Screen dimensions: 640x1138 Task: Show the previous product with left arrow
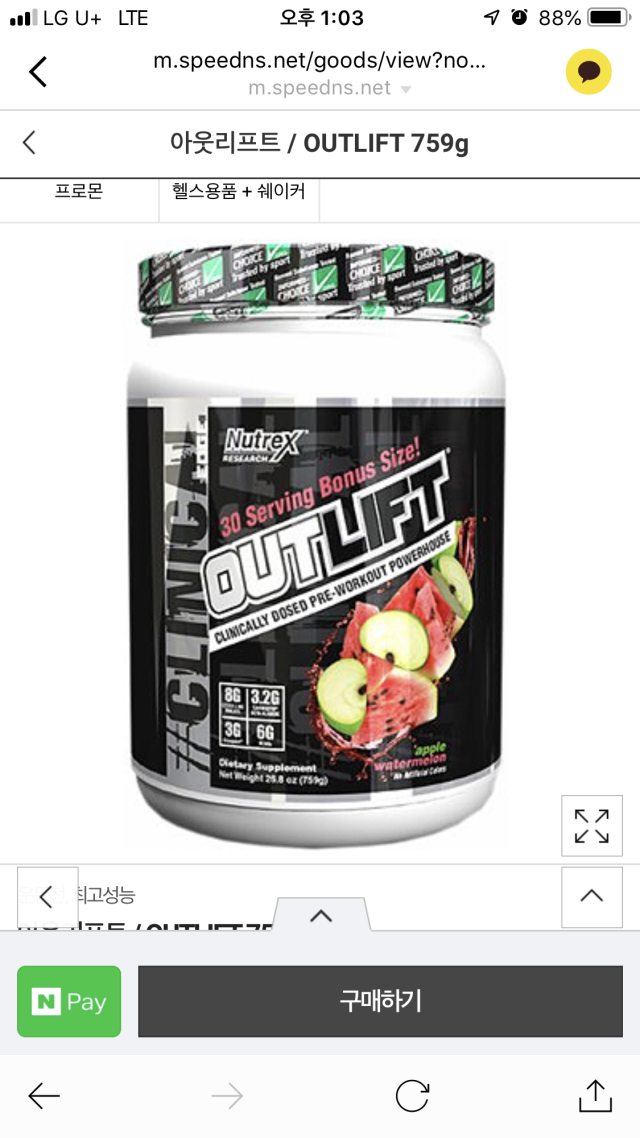tap(47, 896)
